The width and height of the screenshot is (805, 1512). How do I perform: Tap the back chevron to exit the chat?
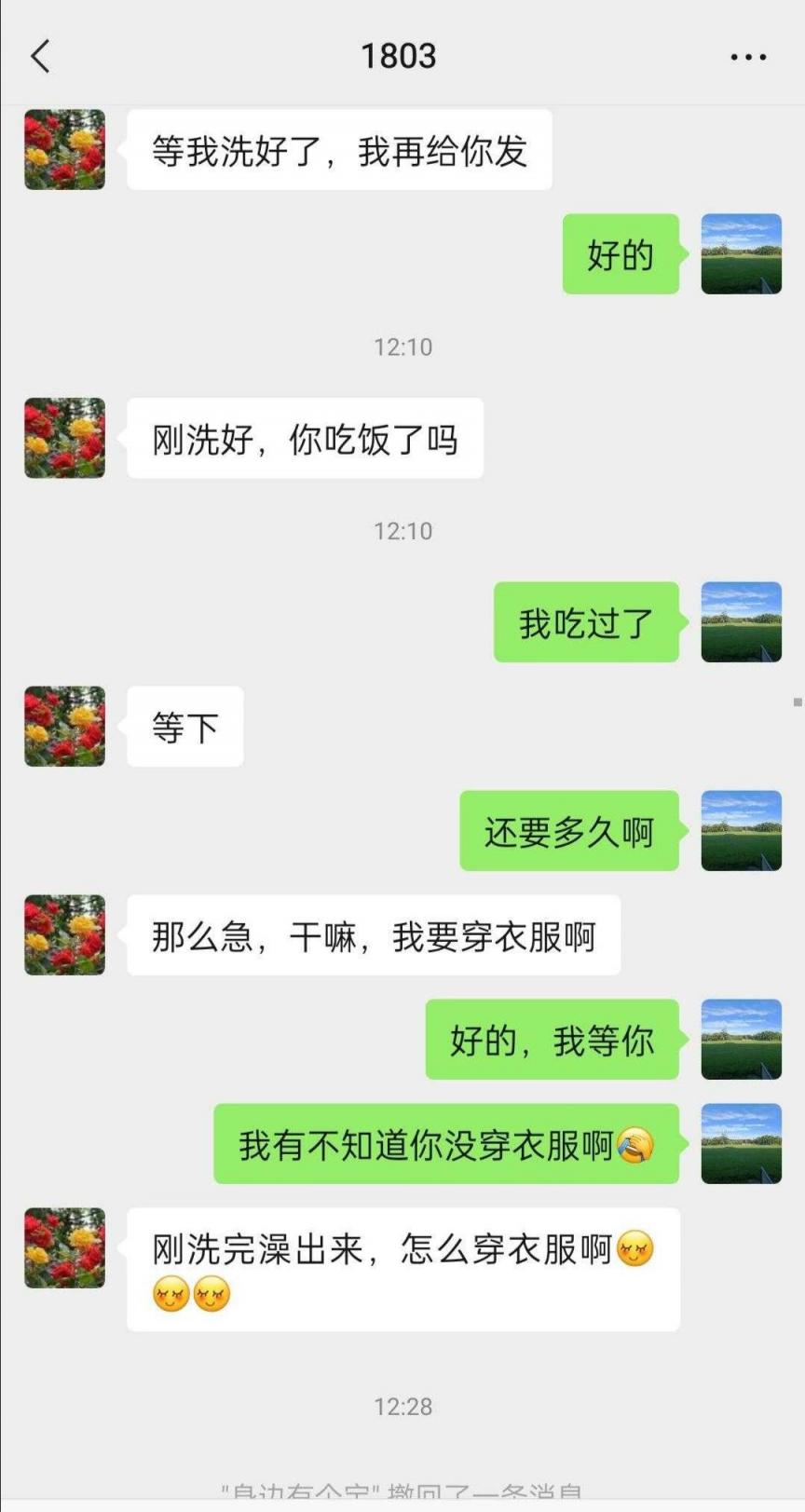[x=39, y=56]
